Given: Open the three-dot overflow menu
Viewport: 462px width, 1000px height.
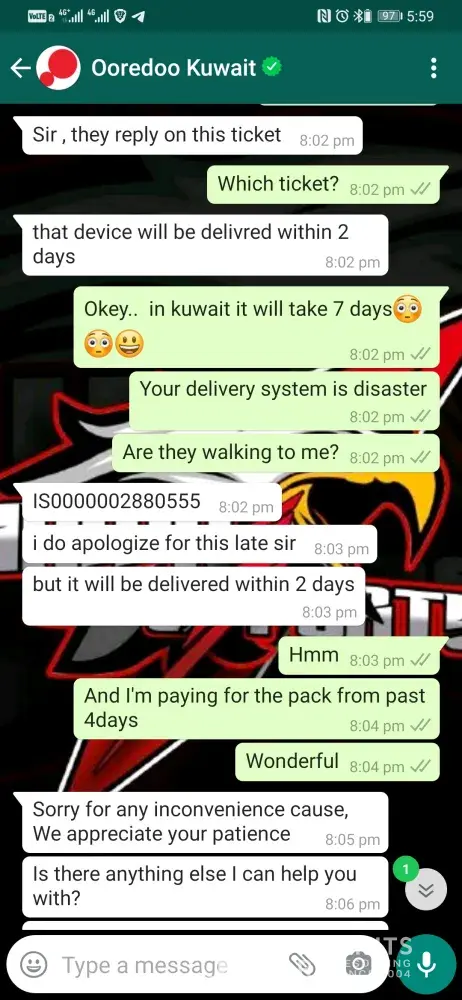Looking at the screenshot, I should 434,68.
